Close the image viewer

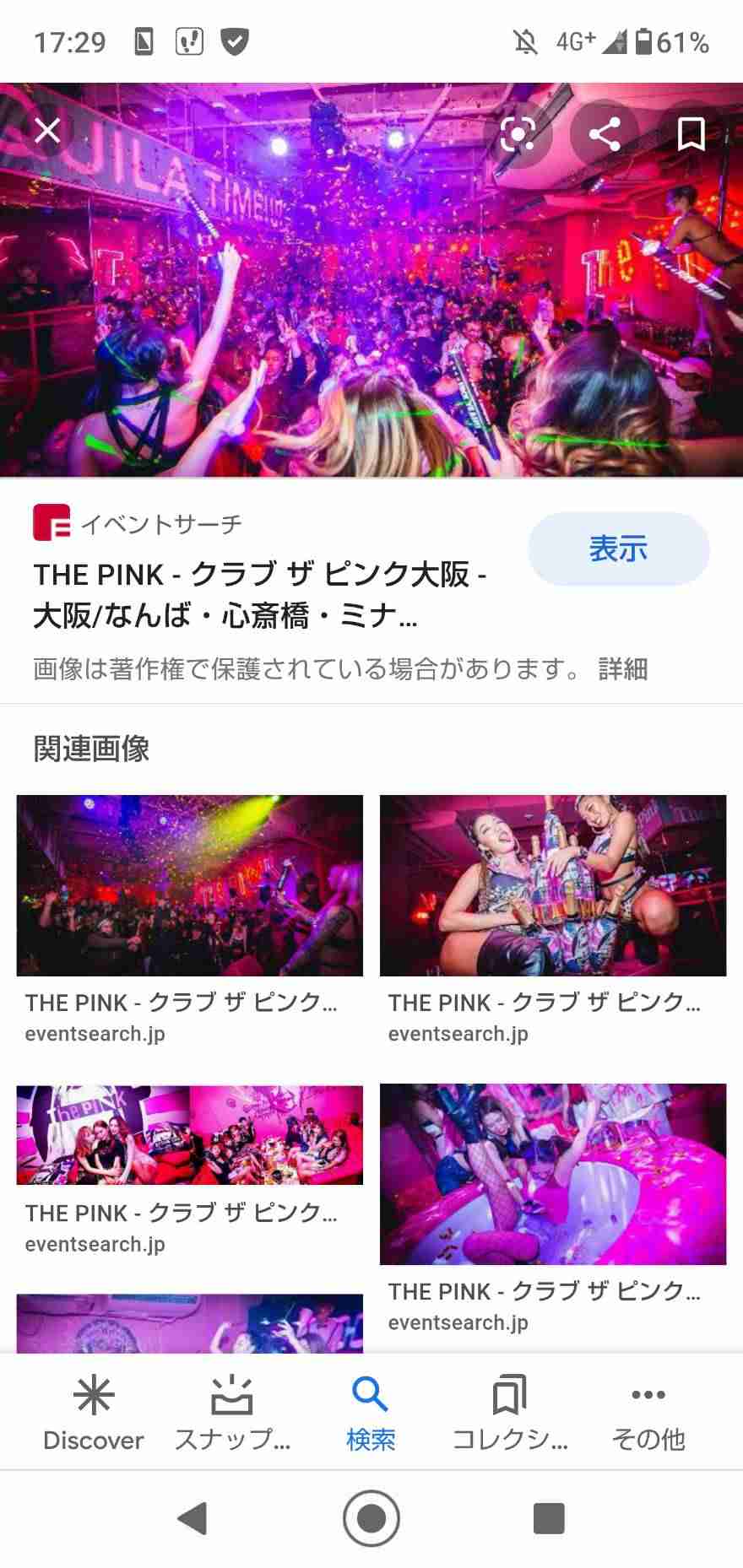click(x=48, y=131)
